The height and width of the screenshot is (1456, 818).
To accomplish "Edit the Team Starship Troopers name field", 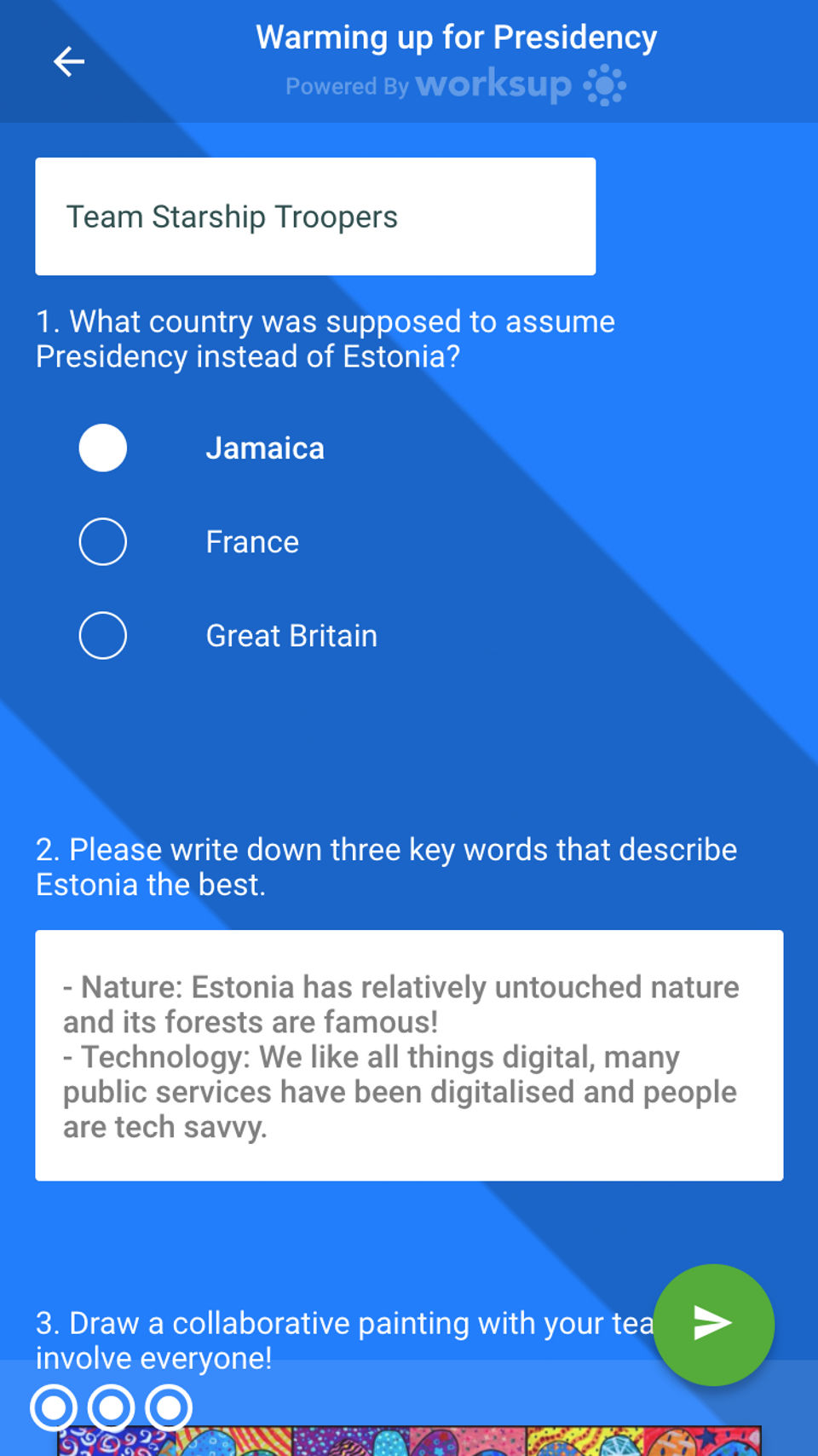I will click(x=315, y=217).
